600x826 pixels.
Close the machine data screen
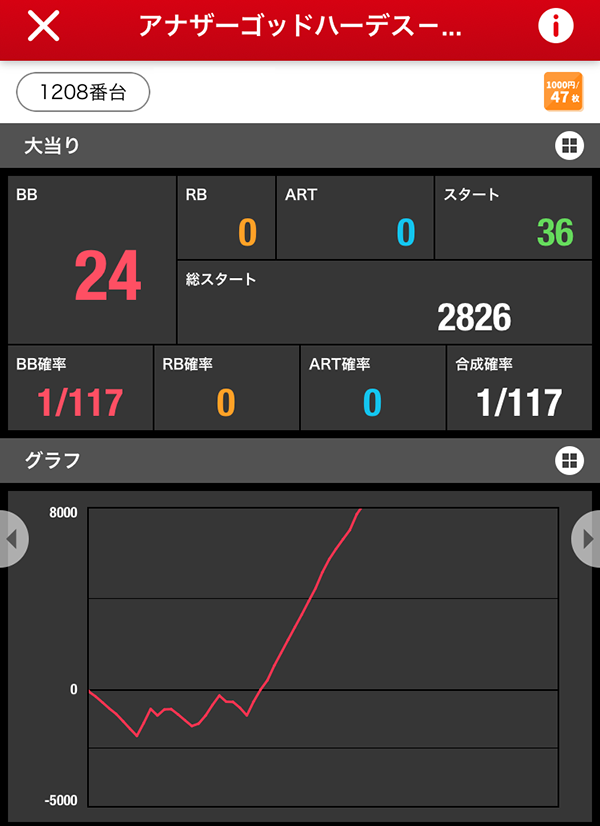[43, 27]
